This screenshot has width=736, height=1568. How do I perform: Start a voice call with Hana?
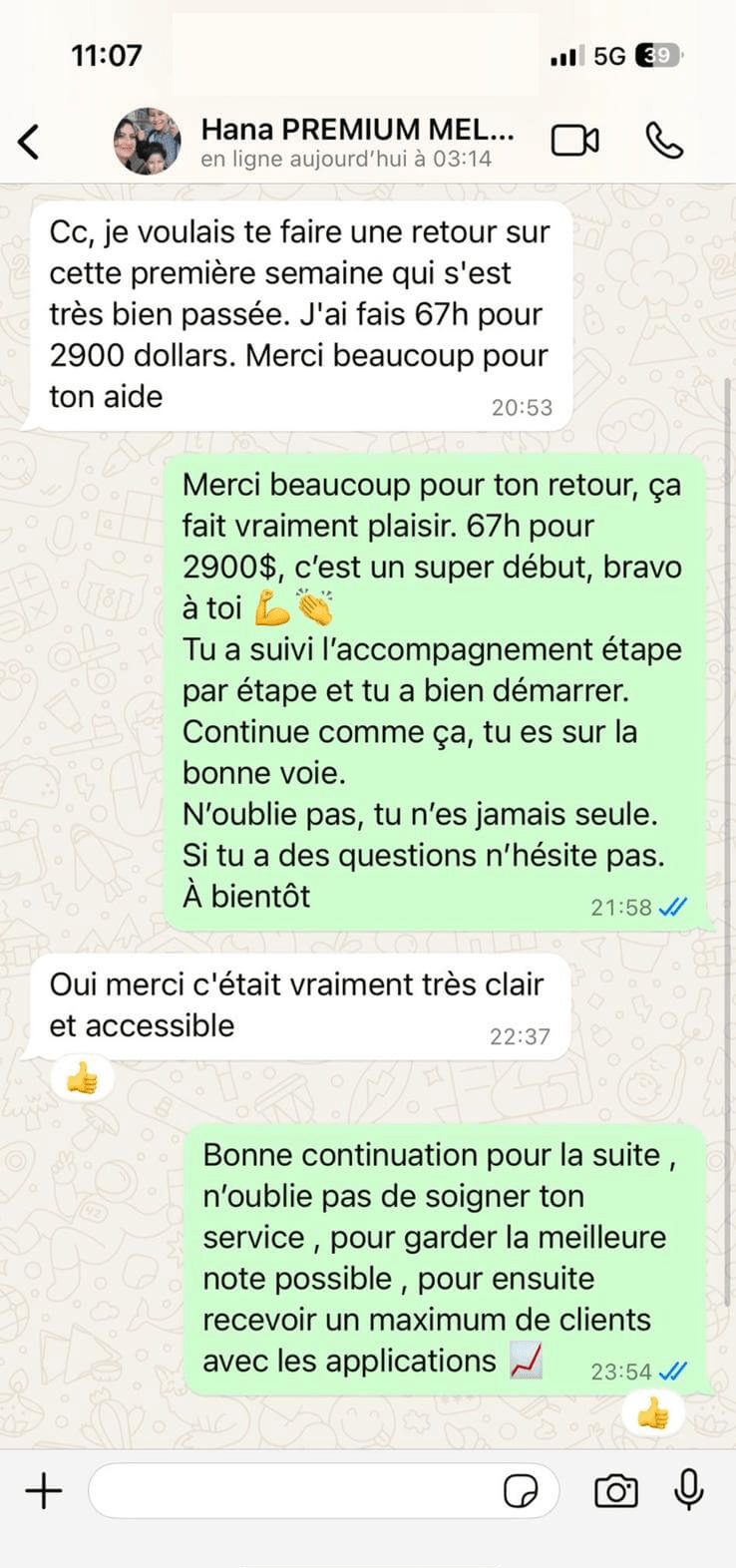[x=664, y=141]
